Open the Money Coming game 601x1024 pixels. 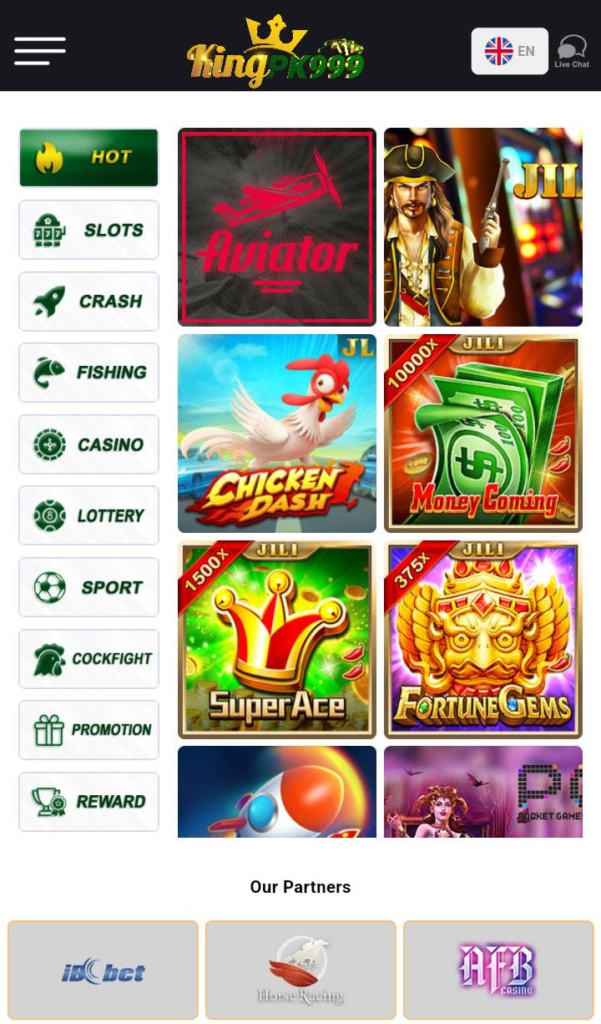[483, 433]
